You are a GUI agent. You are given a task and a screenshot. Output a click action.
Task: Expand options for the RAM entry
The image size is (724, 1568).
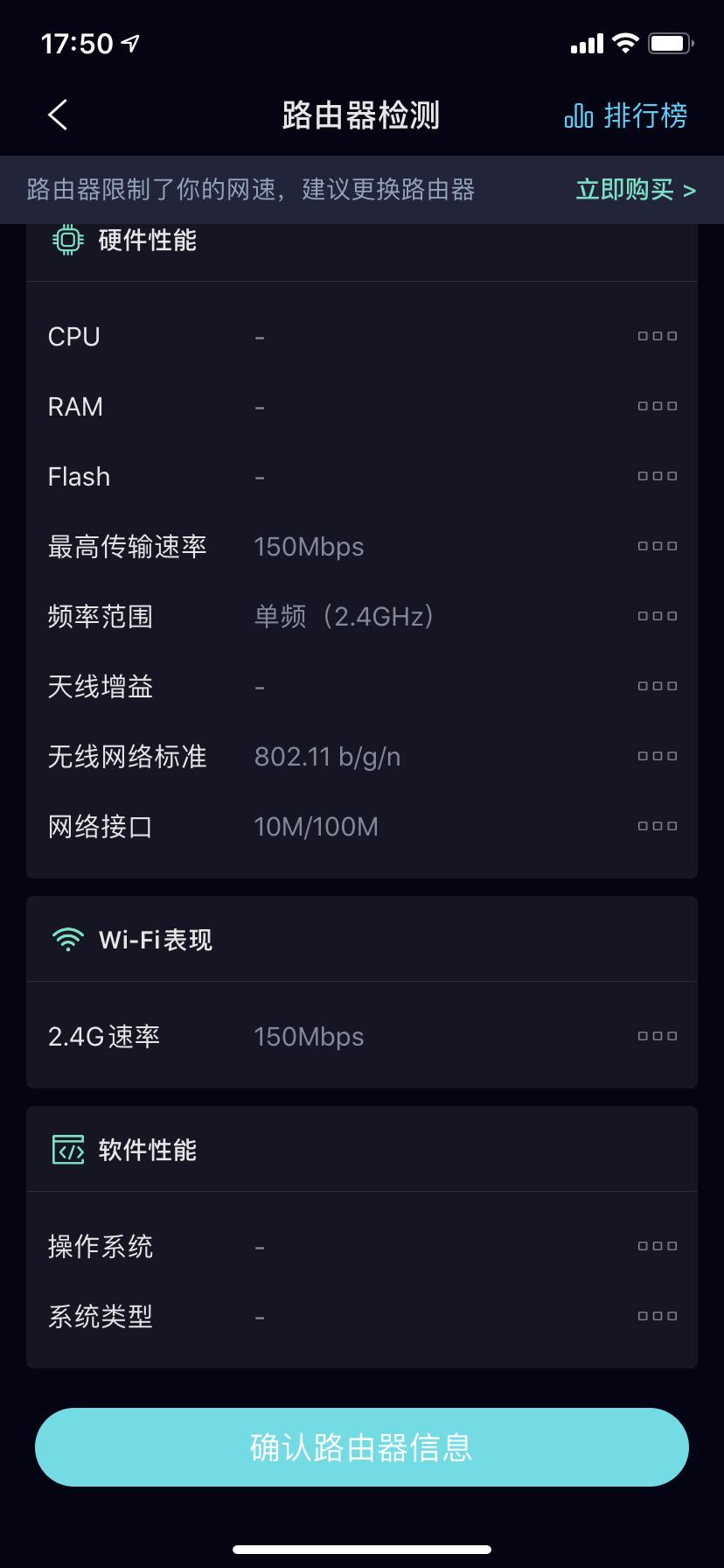[x=657, y=405]
